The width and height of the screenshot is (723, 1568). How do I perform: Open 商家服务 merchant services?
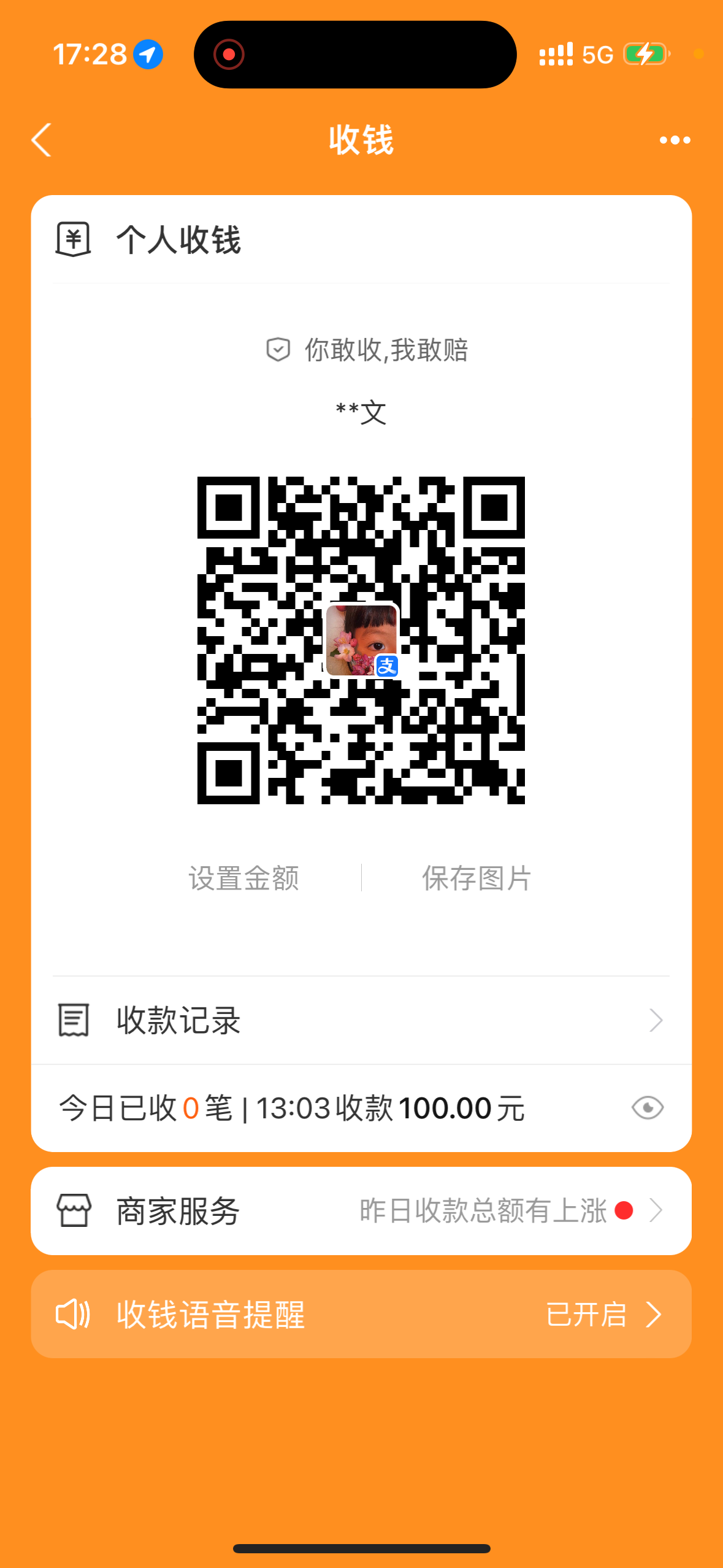361,1211
